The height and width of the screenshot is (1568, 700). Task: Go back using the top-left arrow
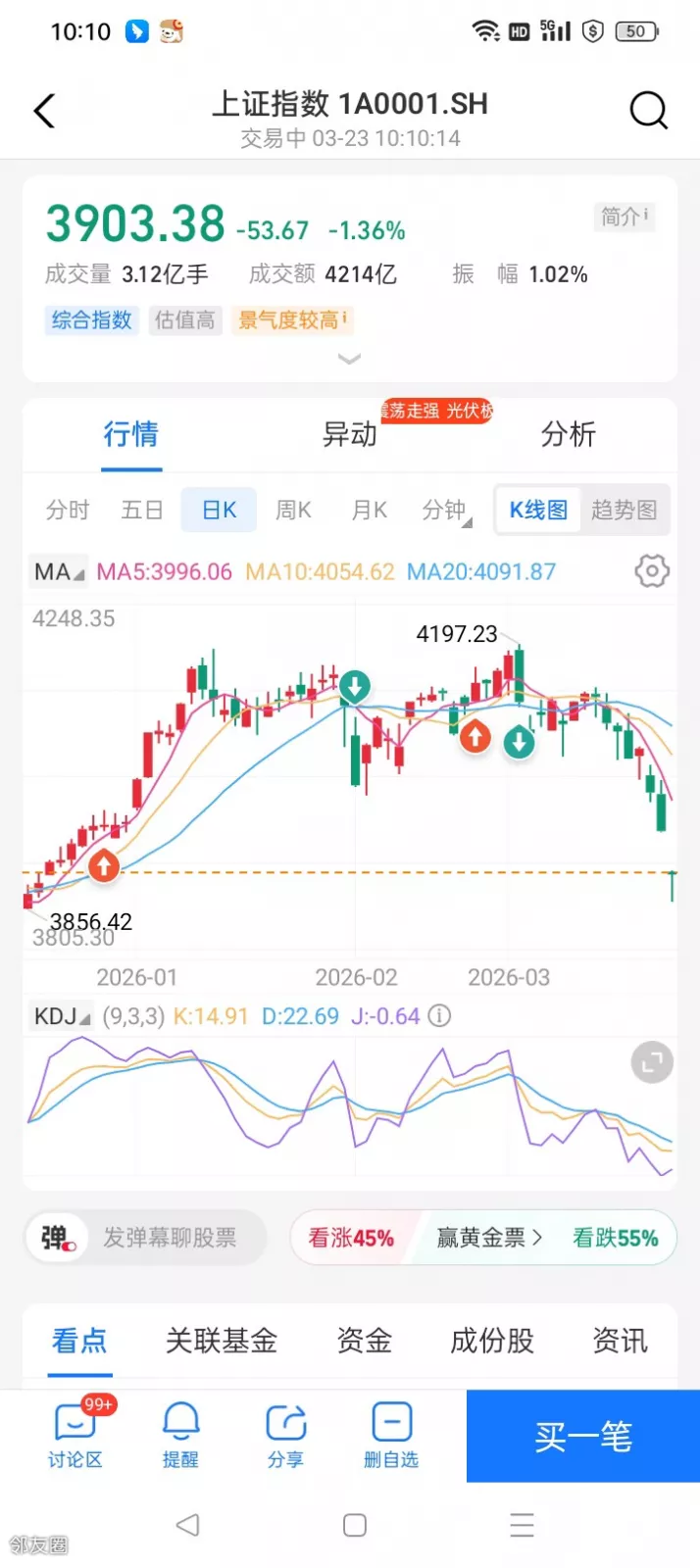(44, 111)
